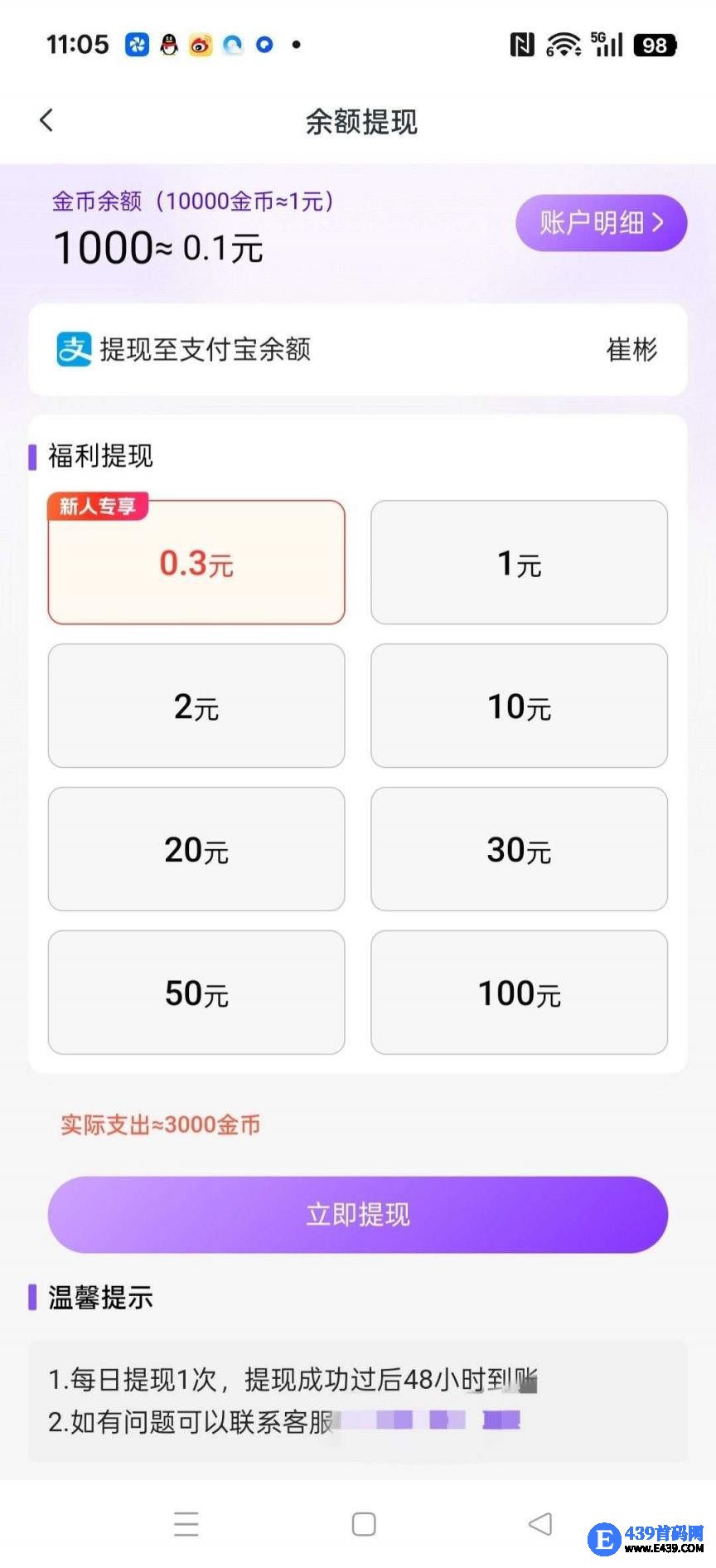The image size is (716, 1568).
Task: Choose the 2元 withdrawal amount
Action: click(196, 706)
